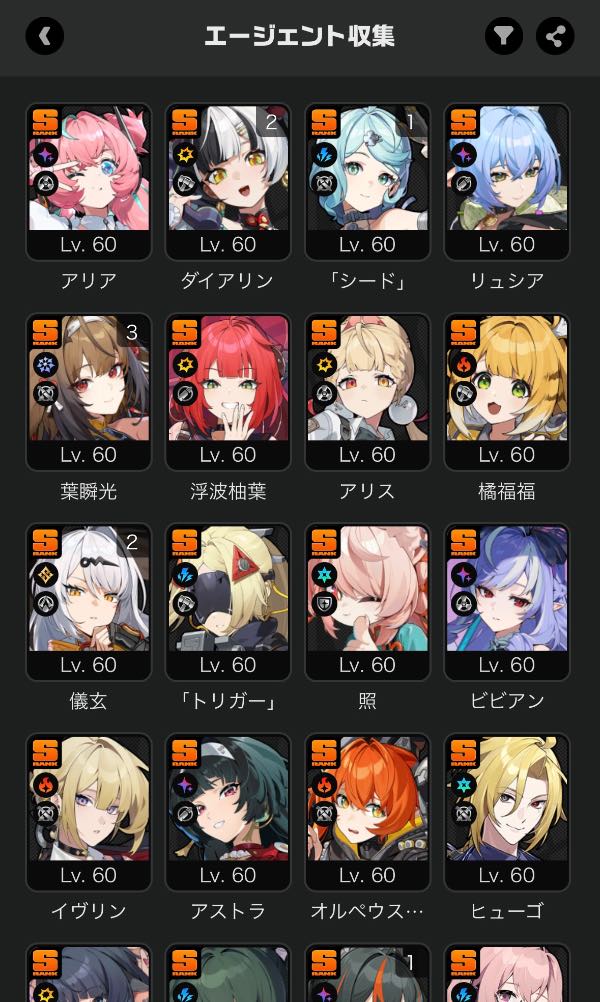Open agent アリア card
This screenshot has height=1002, width=600.
tap(89, 182)
